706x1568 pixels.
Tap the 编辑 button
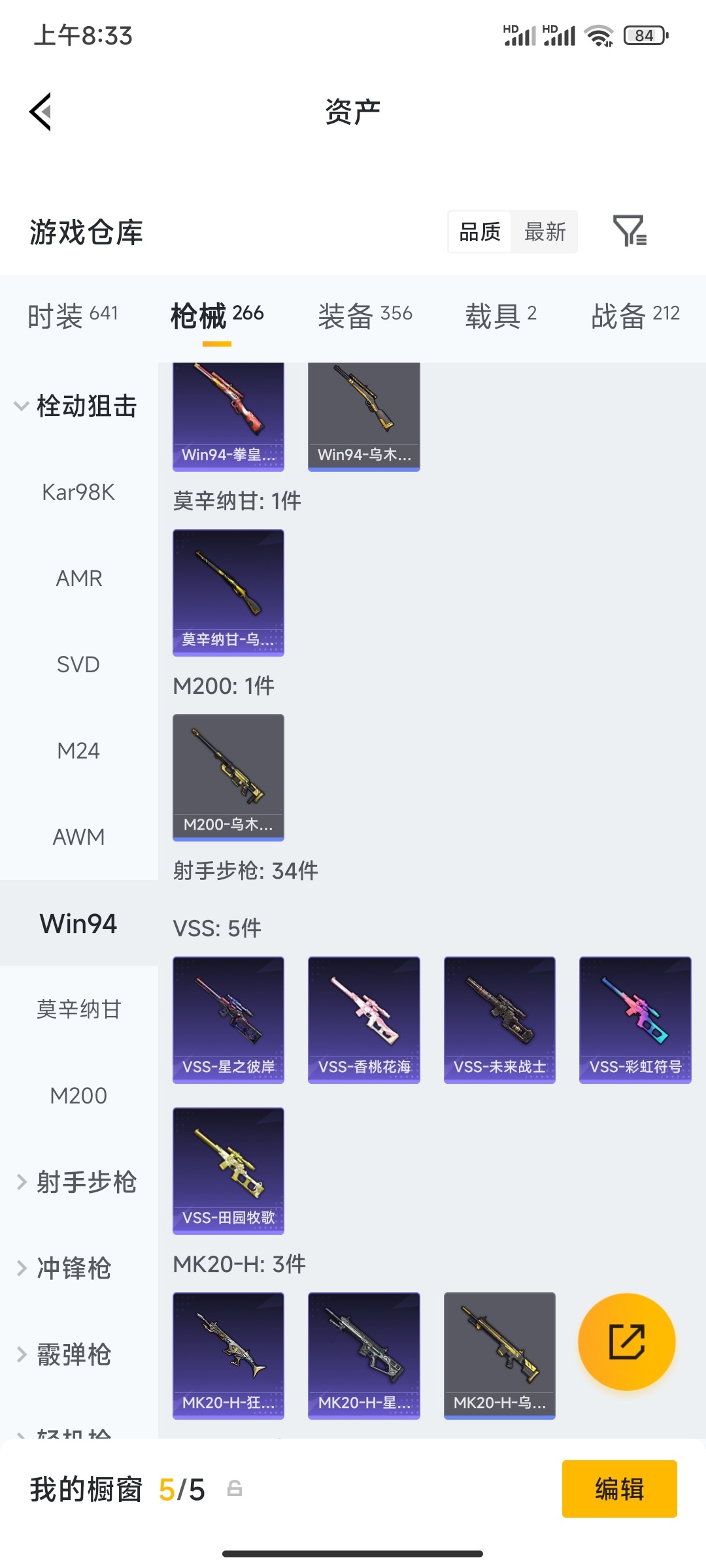pyautogui.click(x=620, y=1489)
